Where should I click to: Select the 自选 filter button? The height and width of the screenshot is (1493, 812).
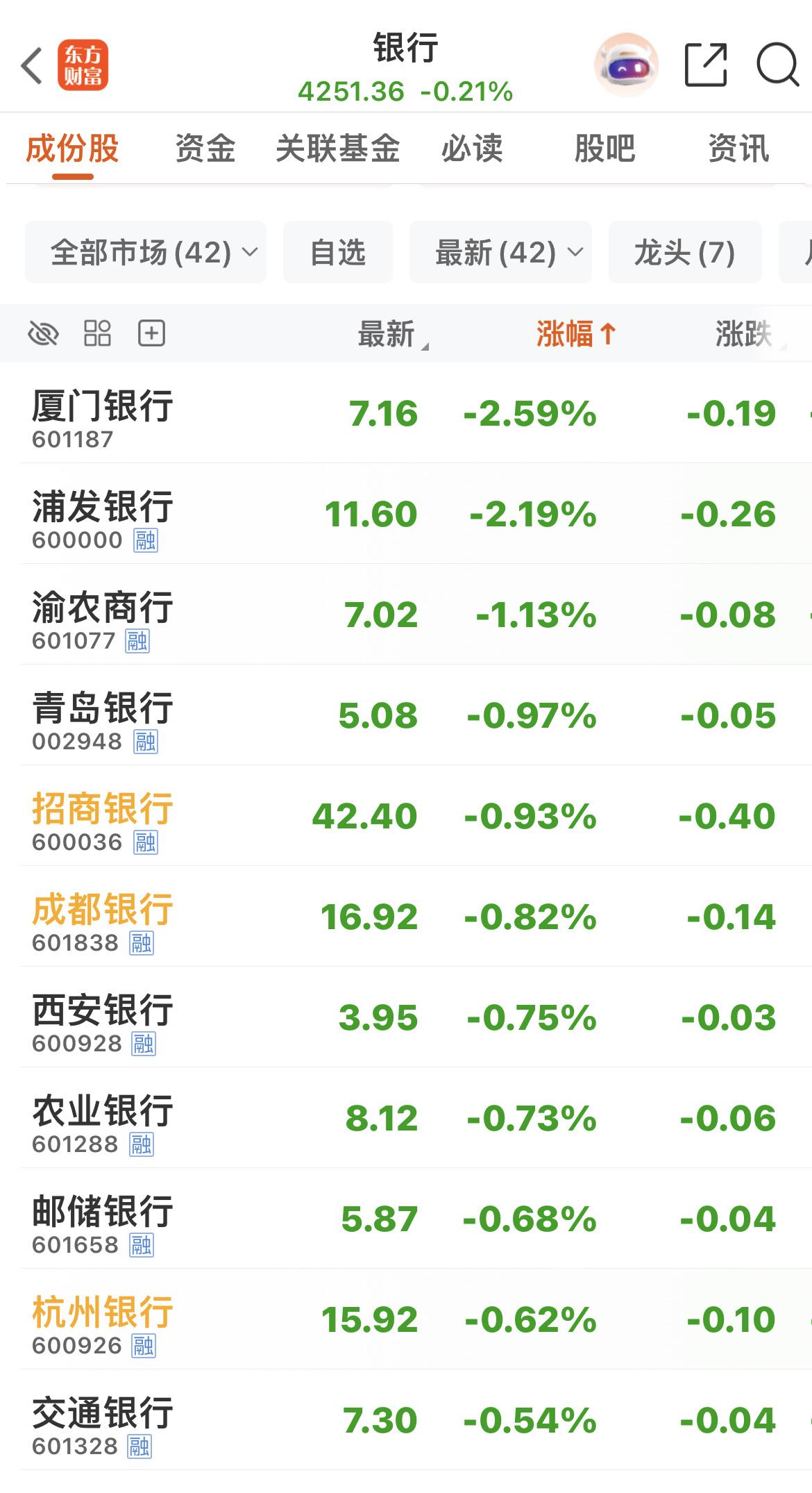pos(337,252)
